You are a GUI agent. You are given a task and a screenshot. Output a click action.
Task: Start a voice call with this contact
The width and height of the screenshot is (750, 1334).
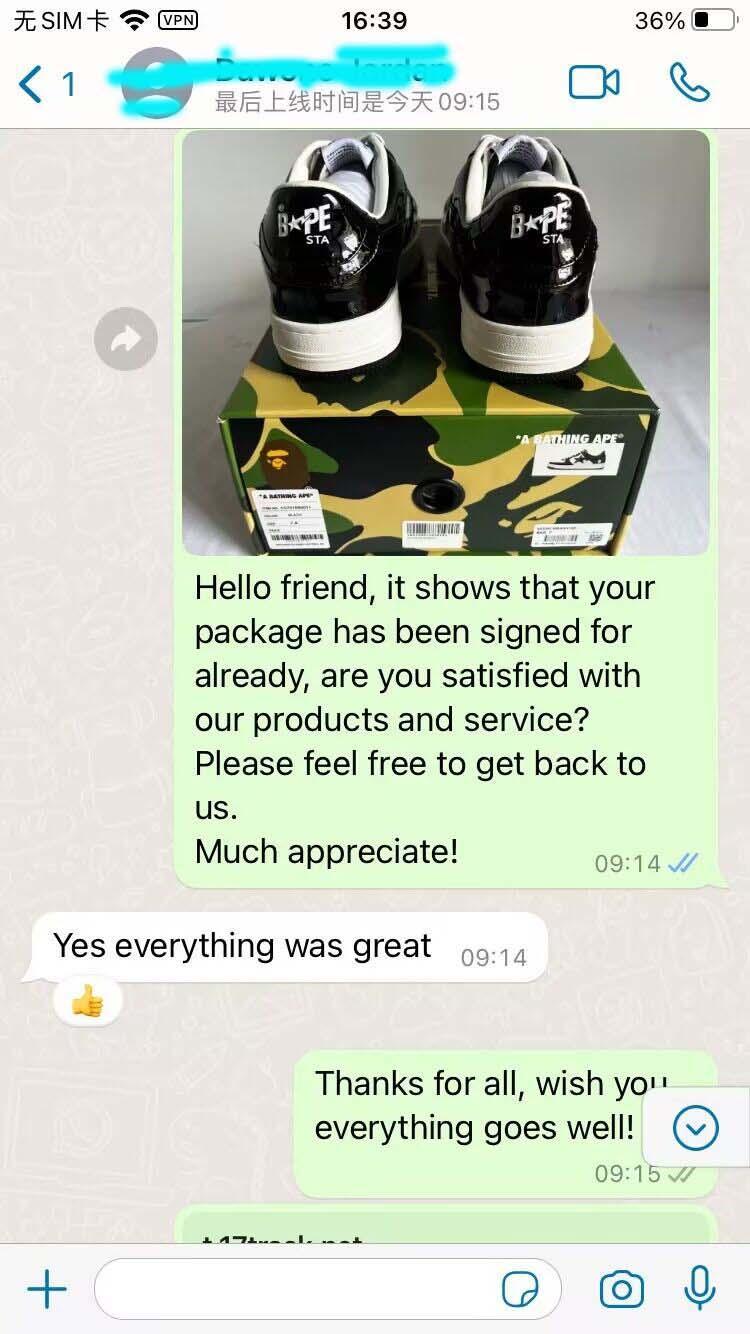(689, 83)
